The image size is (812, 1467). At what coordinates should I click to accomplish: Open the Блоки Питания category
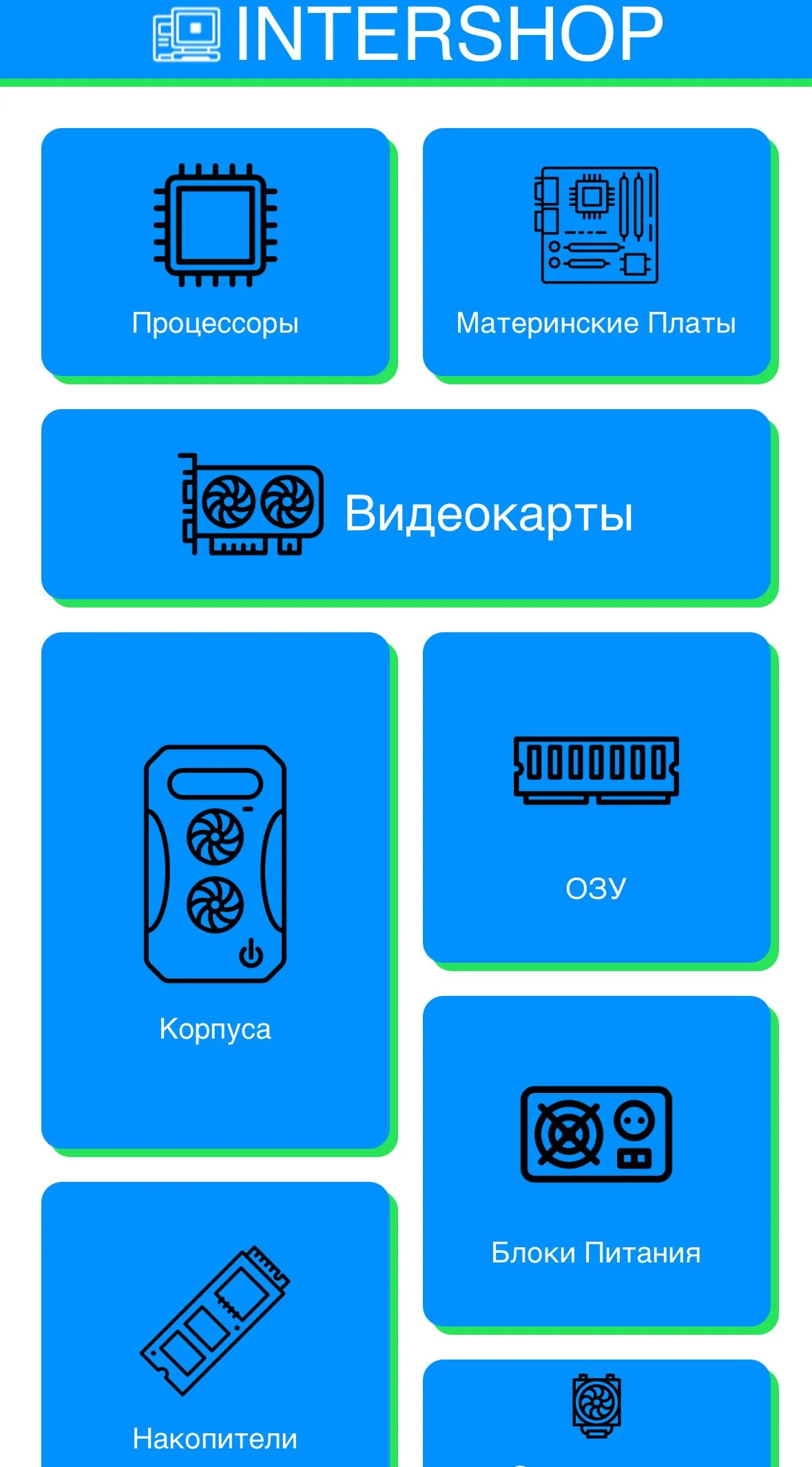[596, 1161]
